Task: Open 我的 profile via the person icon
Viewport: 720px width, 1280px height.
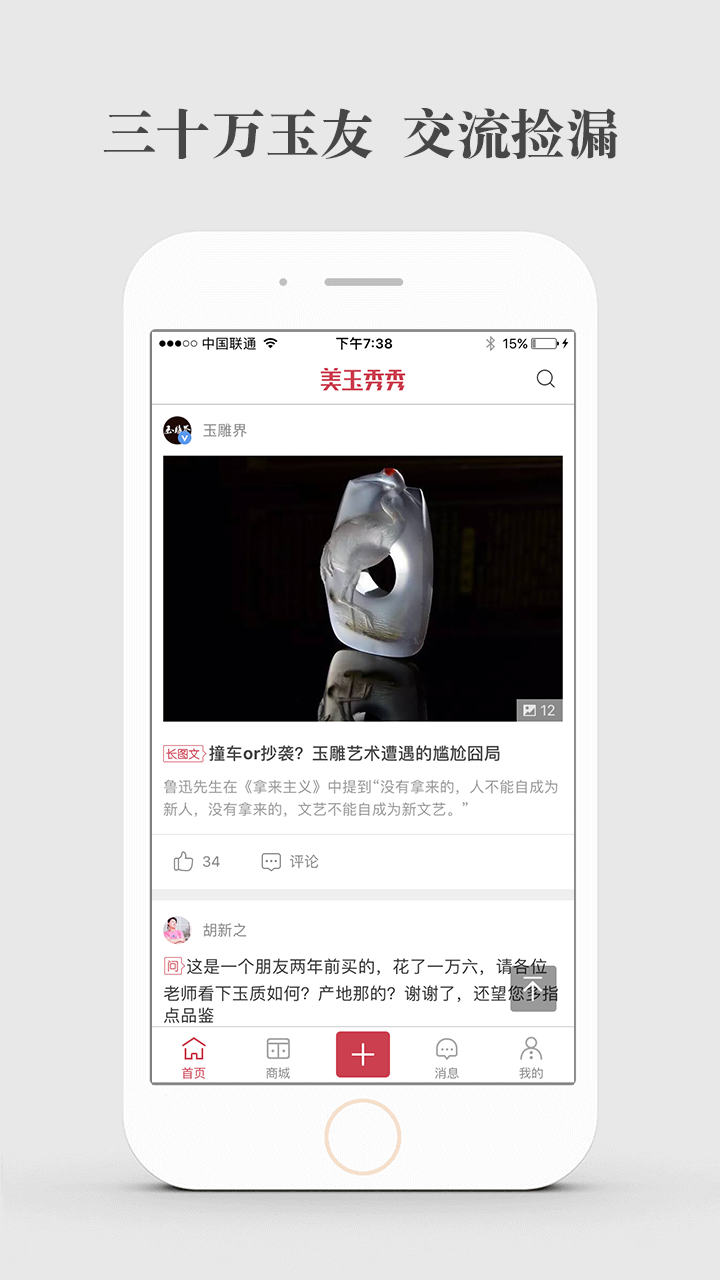Action: point(531,1048)
